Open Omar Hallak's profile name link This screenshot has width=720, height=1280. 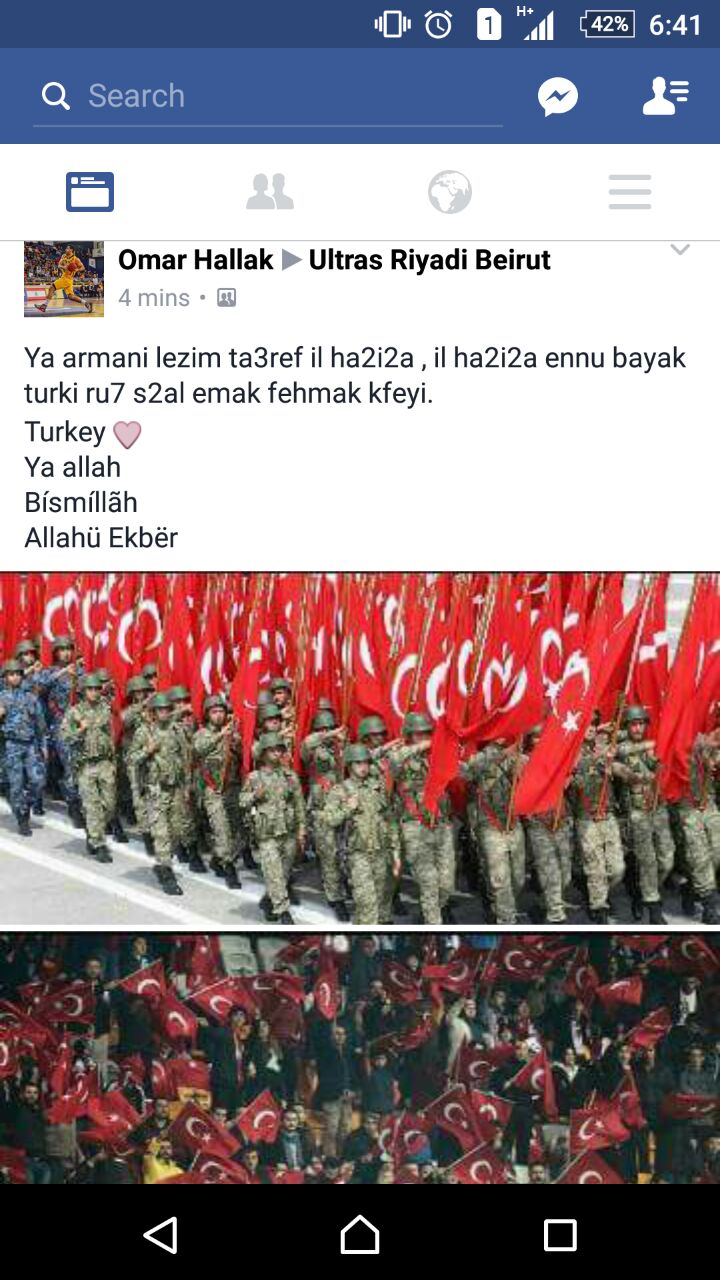tap(195, 260)
